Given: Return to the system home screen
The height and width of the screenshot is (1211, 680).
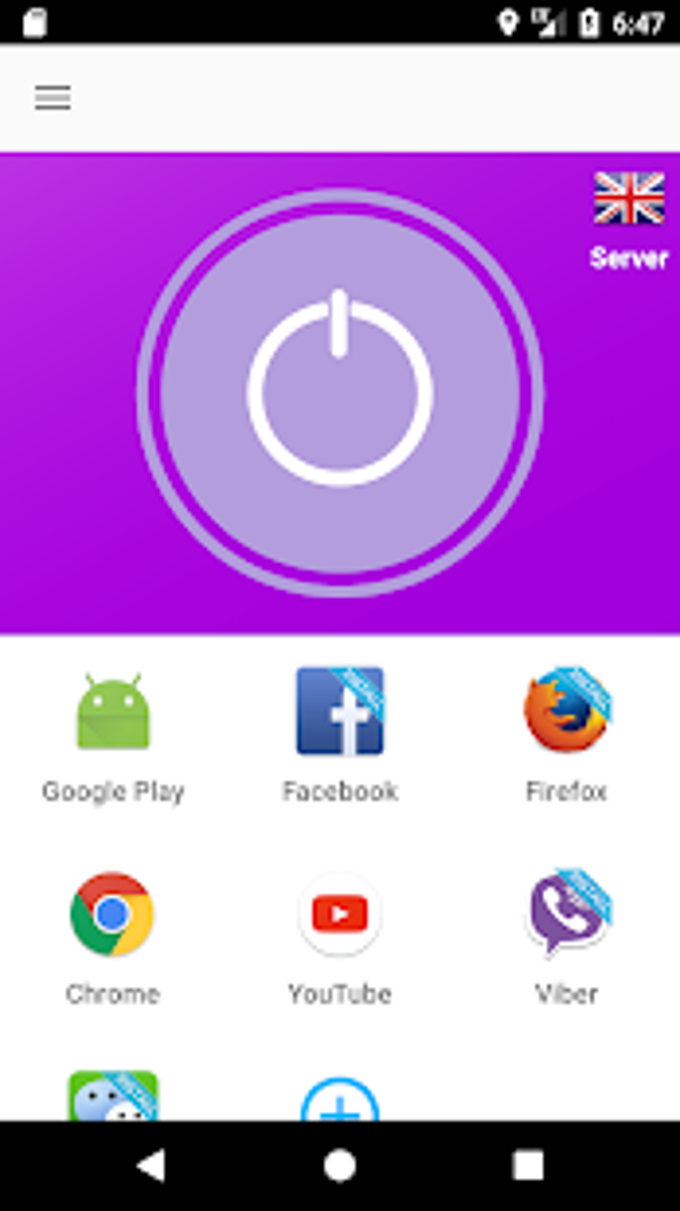Looking at the screenshot, I should tap(340, 1166).
